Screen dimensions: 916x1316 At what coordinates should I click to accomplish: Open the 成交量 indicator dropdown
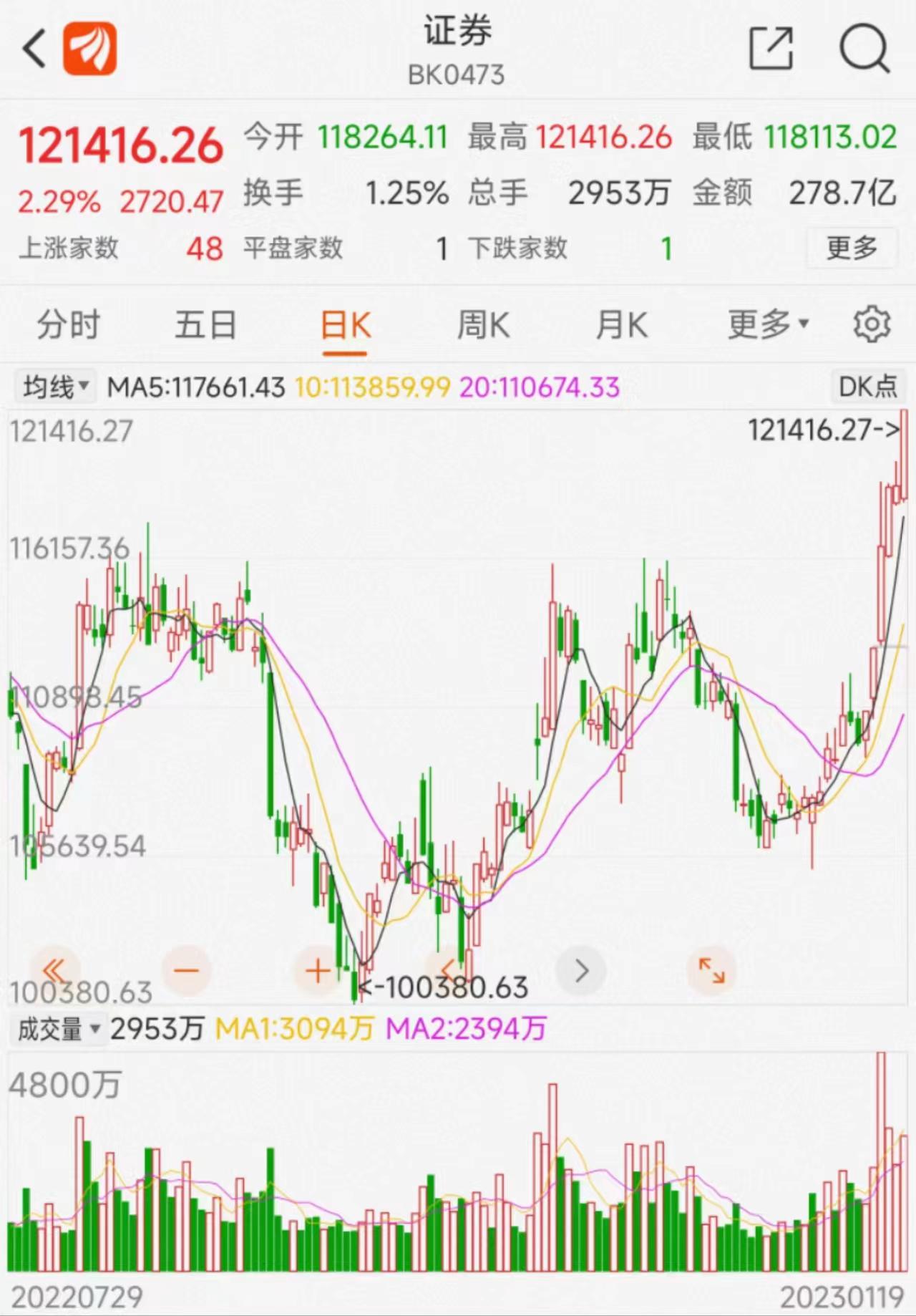click(59, 1030)
